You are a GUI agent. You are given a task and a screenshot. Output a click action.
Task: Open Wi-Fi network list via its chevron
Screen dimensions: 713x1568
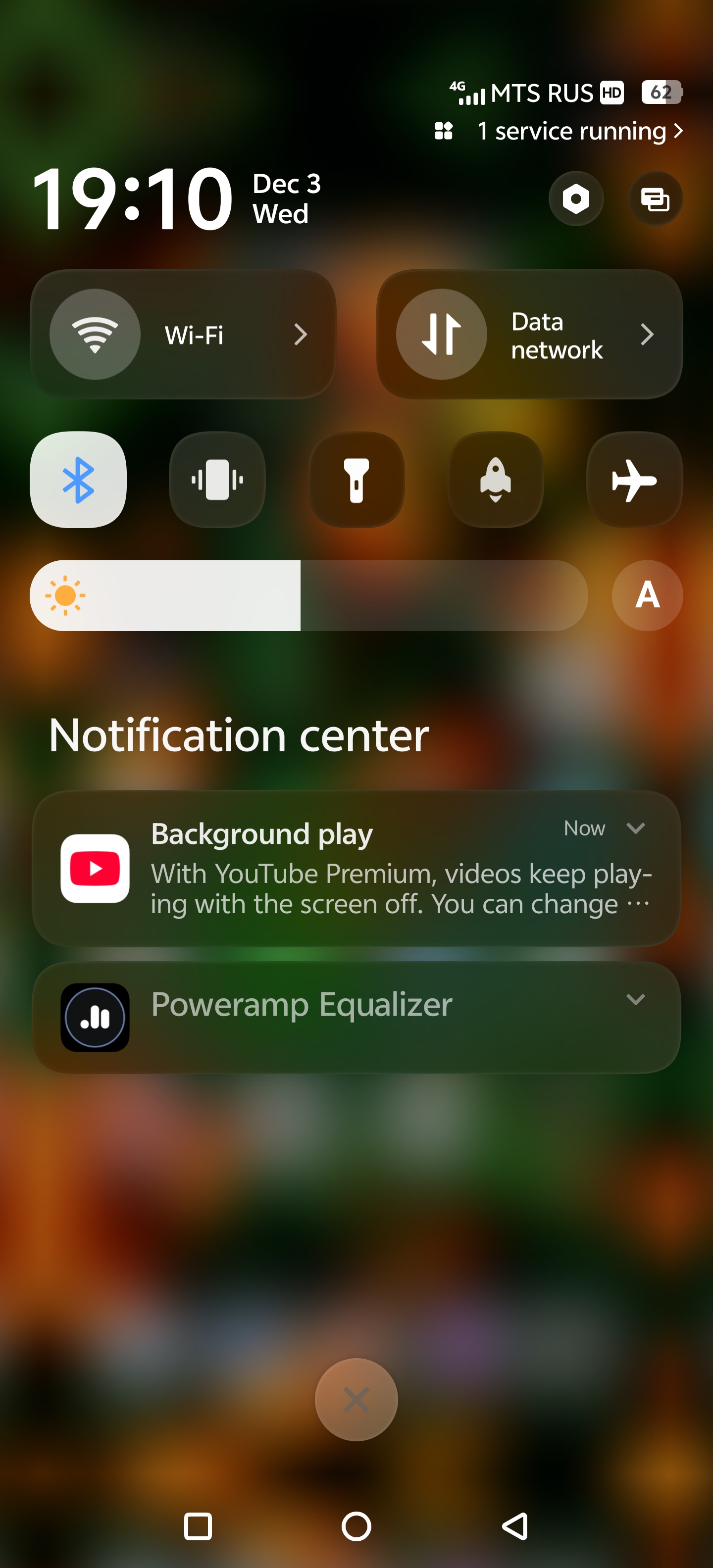(300, 334)
